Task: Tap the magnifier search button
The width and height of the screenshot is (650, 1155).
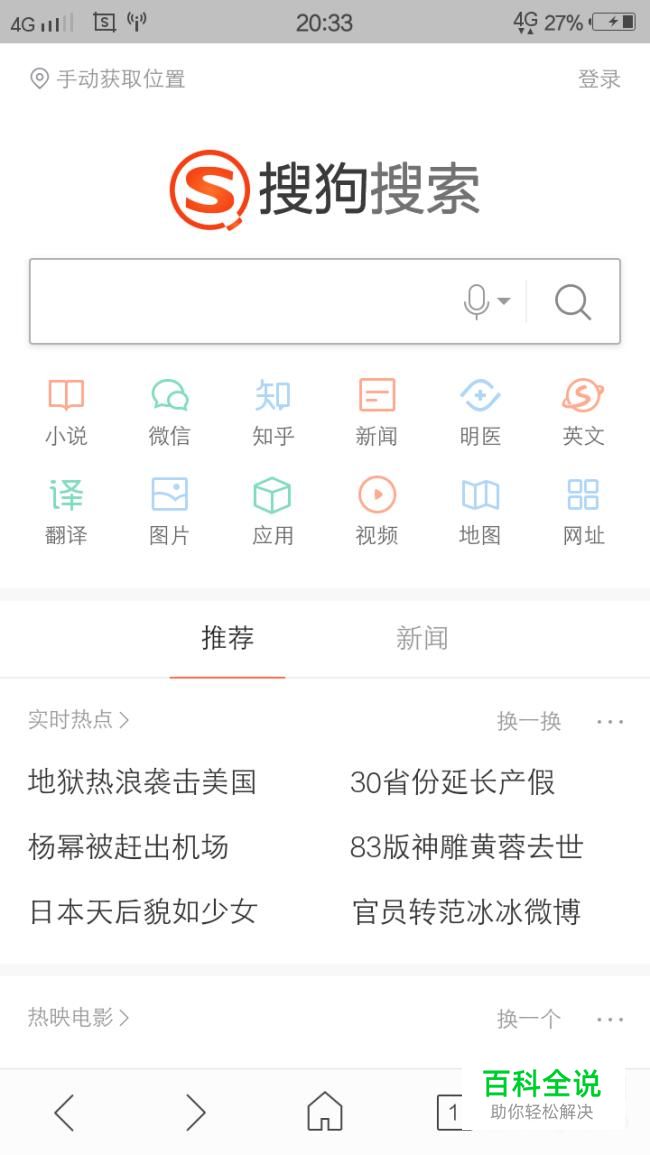Action: (x=573, y=302)
